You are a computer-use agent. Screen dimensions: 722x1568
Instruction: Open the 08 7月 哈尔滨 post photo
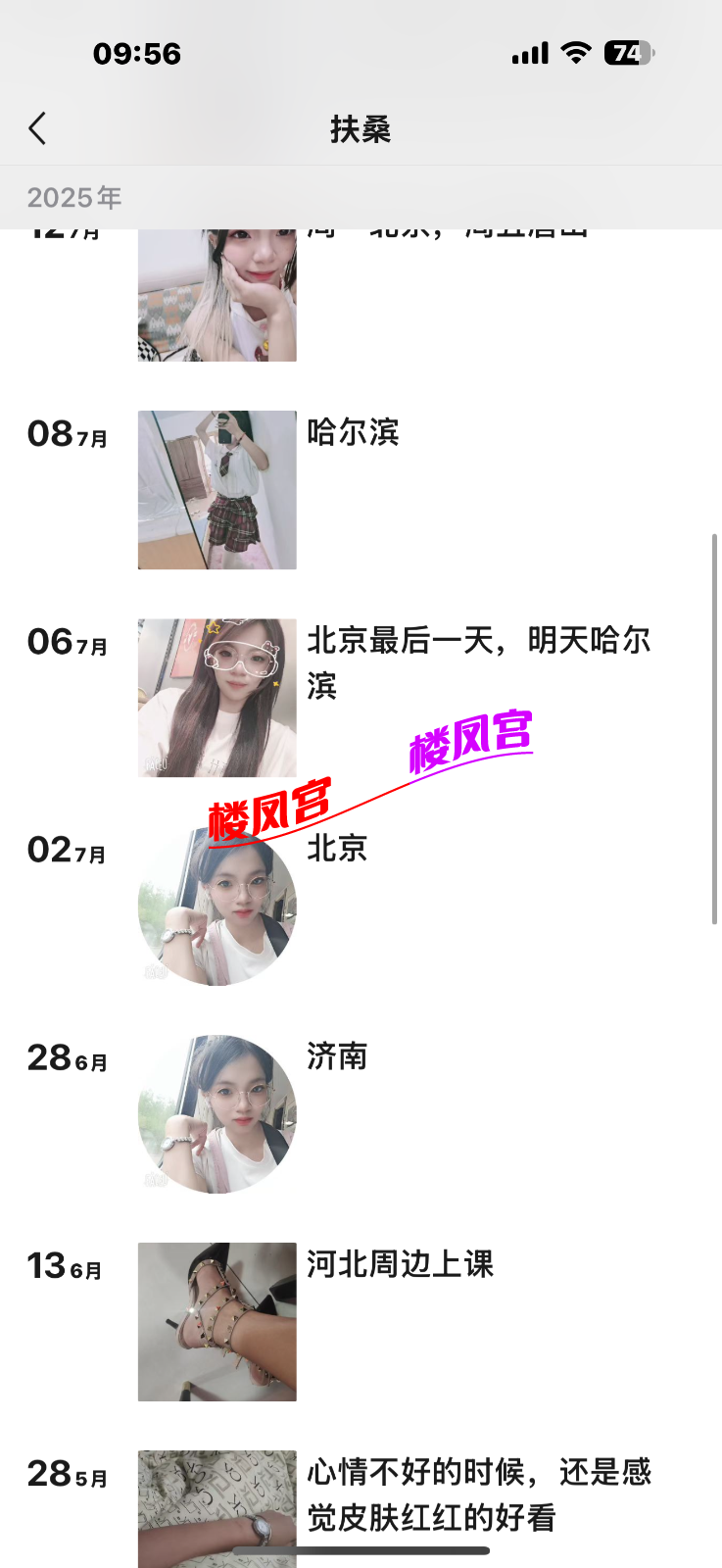pyautogui.click(x=217, y=490)
